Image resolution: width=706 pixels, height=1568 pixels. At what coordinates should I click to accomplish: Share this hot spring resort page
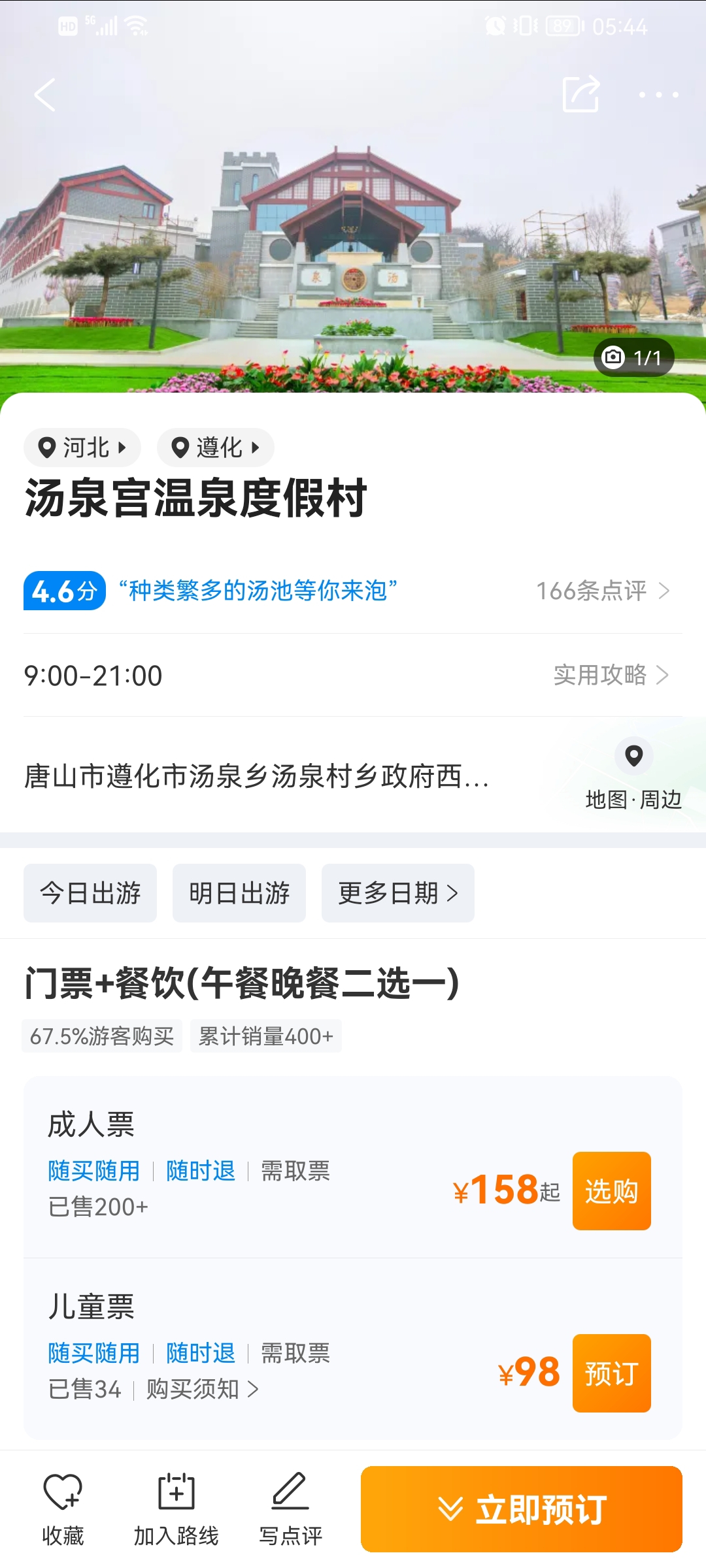(x=580, y=94)
